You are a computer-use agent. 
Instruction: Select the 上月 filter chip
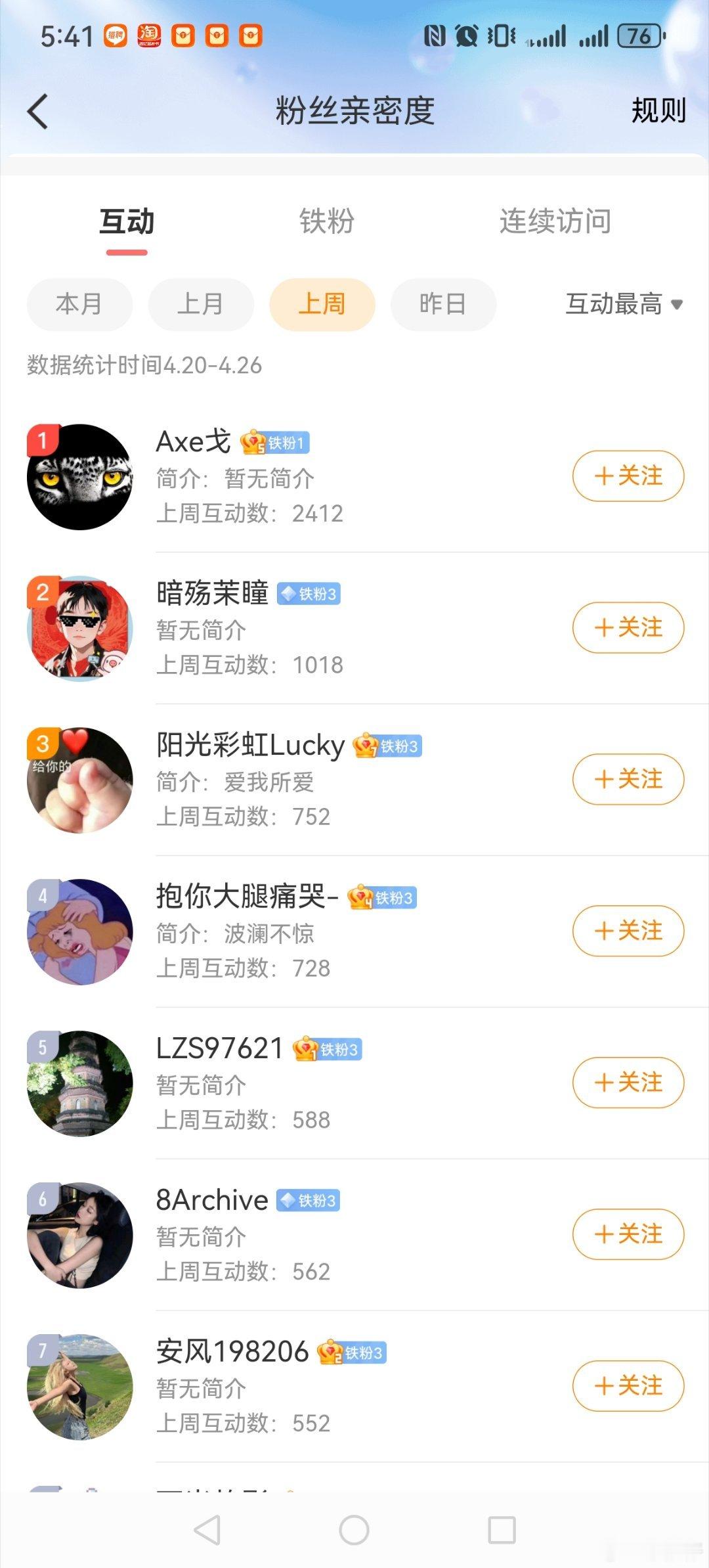pos(201,304)
